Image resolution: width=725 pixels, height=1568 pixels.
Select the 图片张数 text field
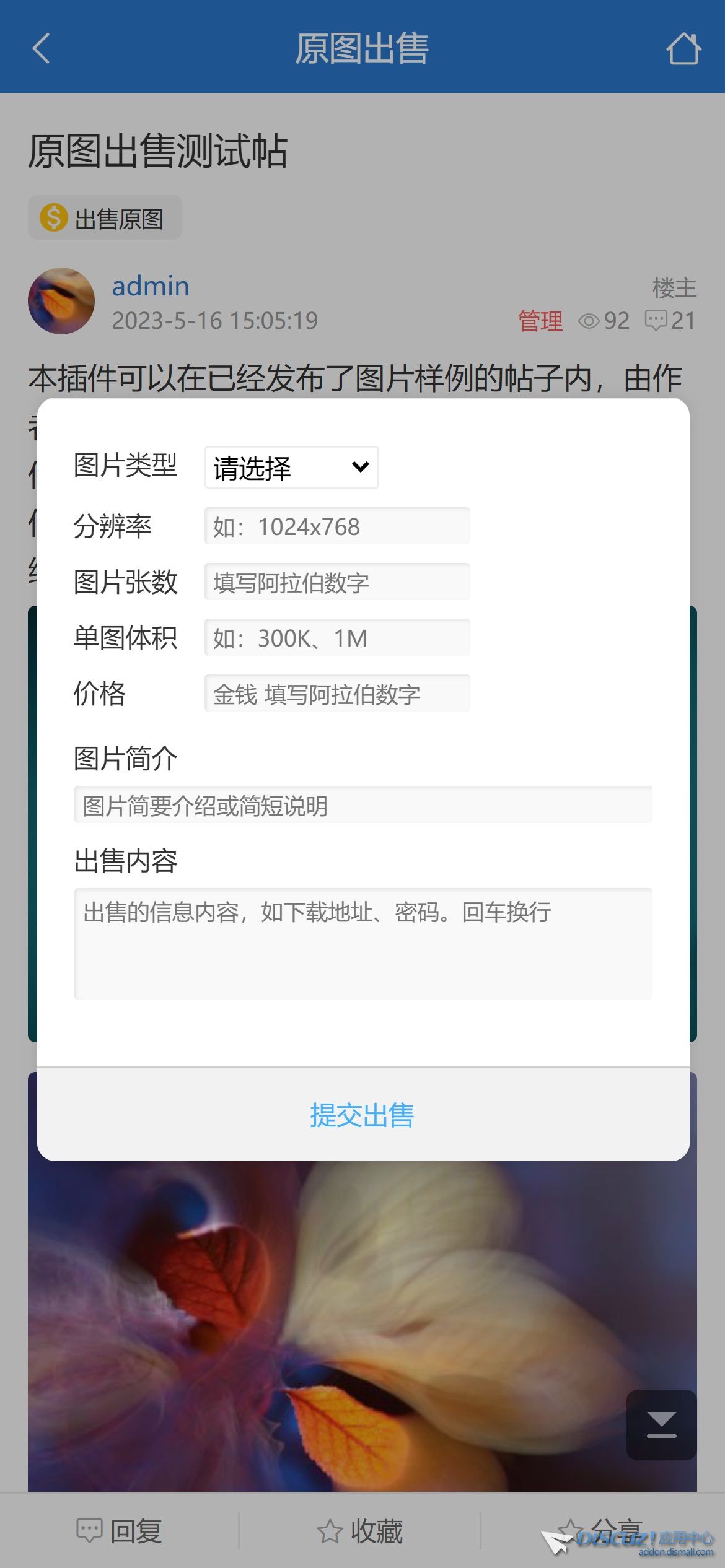pyautogui.click(x=337, y=581)
